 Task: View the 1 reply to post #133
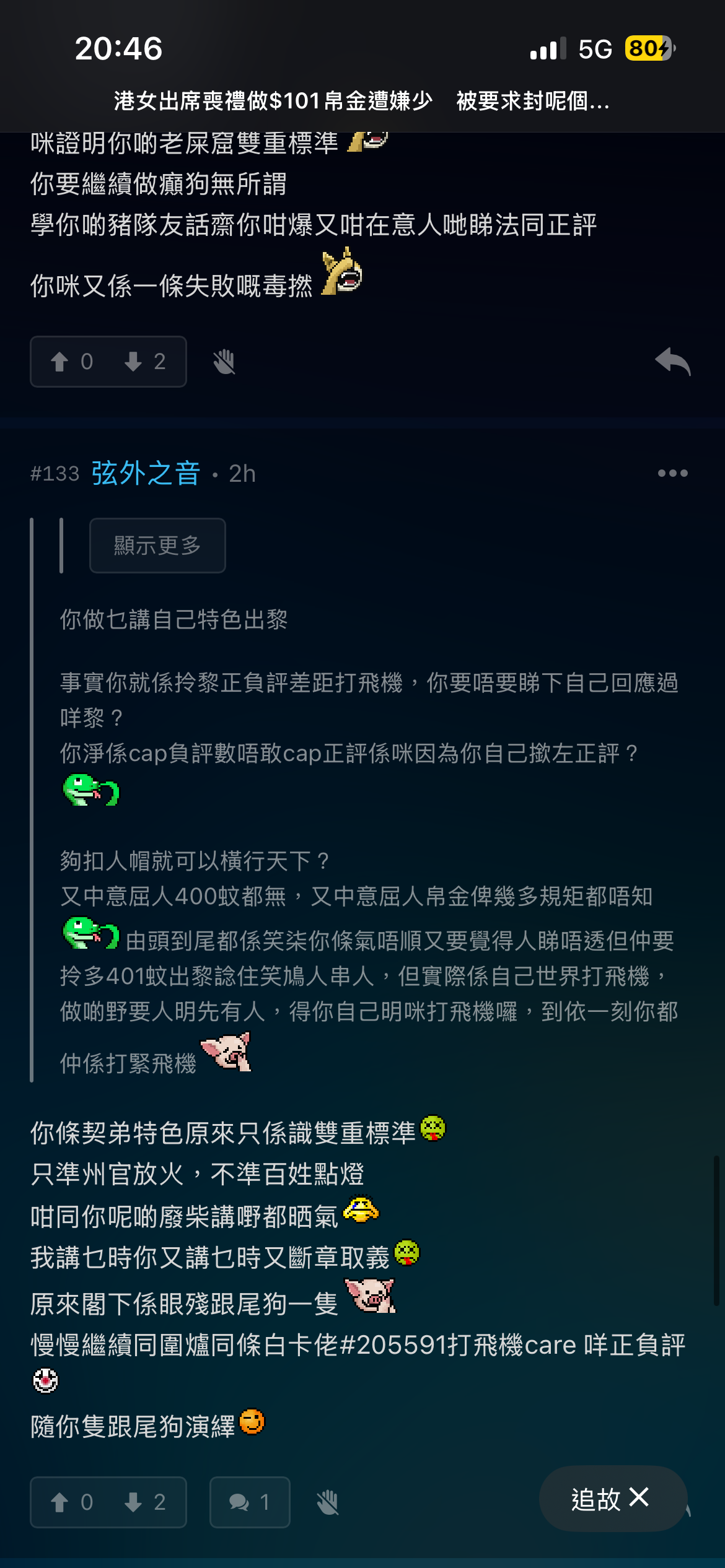[250, 1502]
